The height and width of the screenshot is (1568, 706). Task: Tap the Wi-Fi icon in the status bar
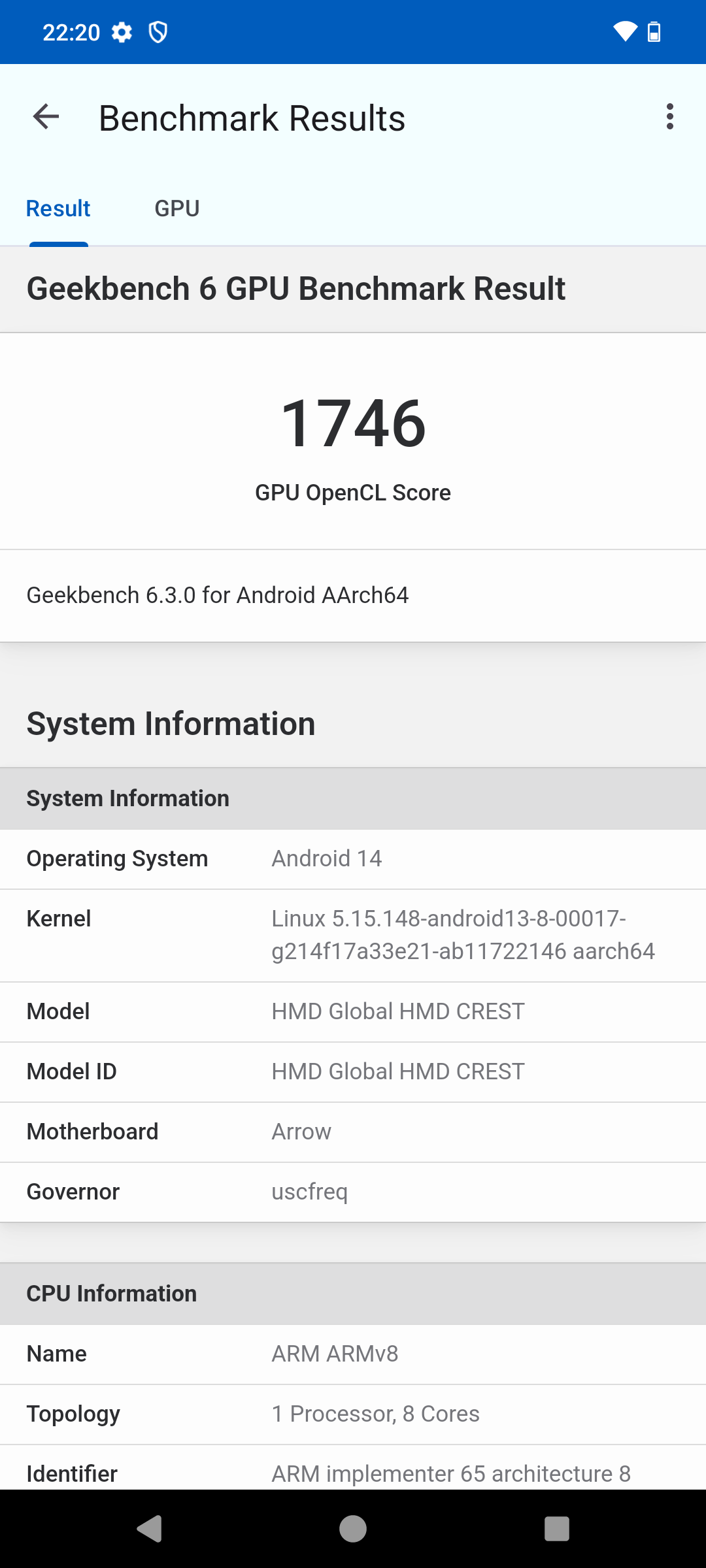(624, 31)
